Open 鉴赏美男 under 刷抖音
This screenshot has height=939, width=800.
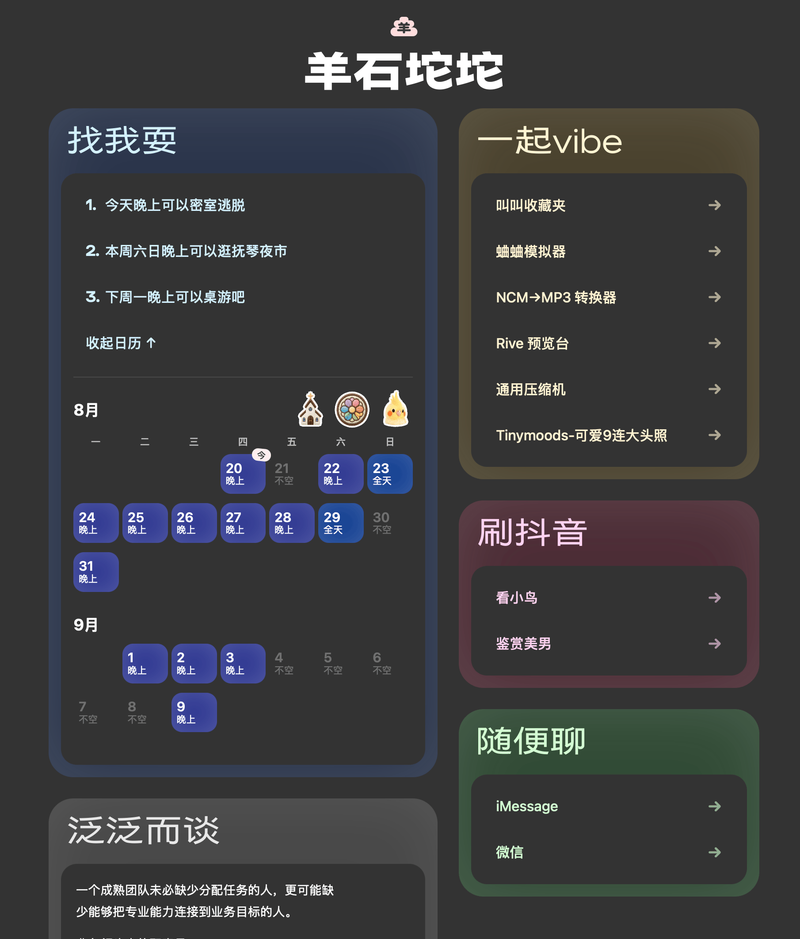[x=608, y=644]
